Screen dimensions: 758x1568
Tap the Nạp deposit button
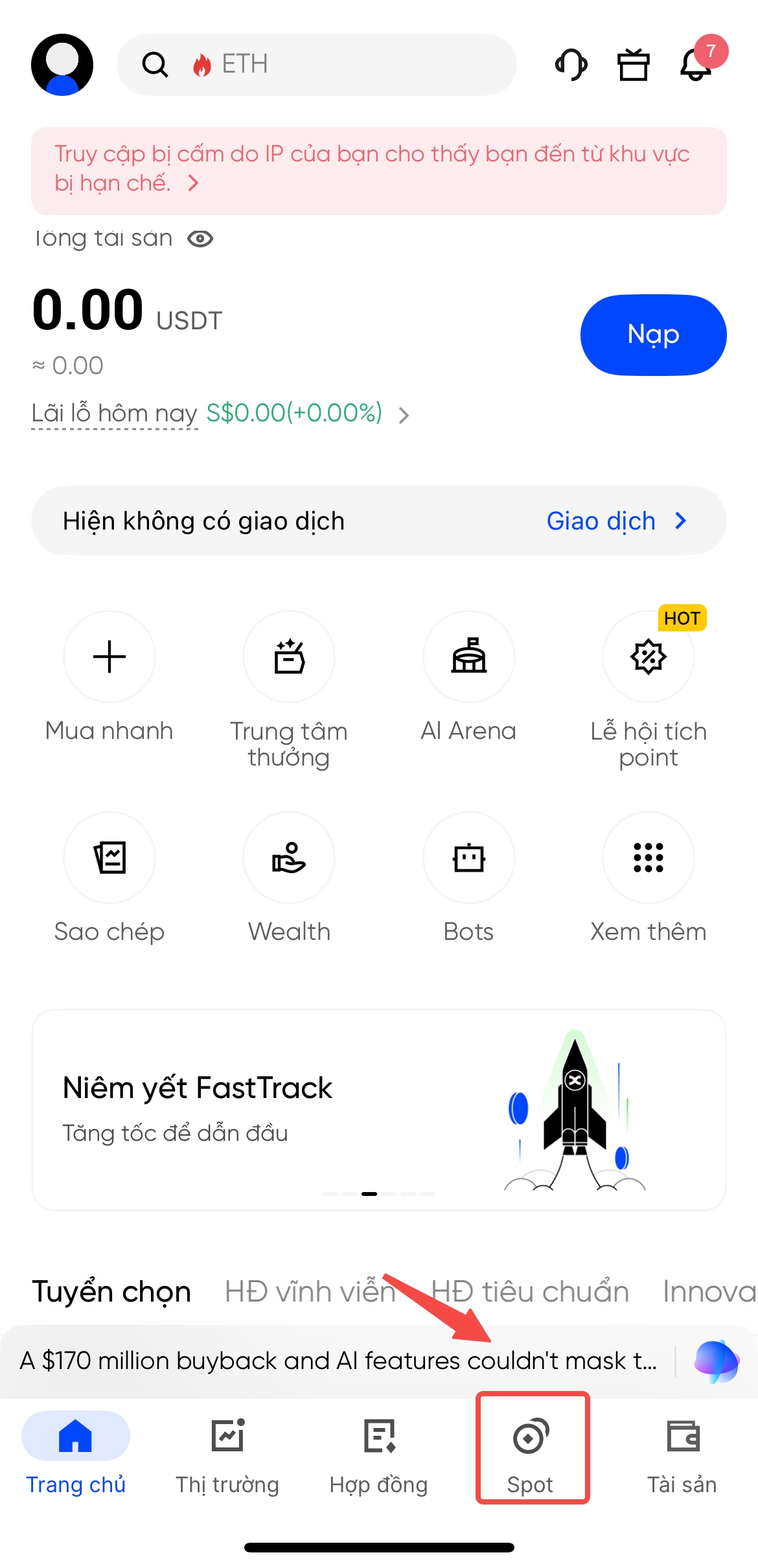tap(653, 335)
